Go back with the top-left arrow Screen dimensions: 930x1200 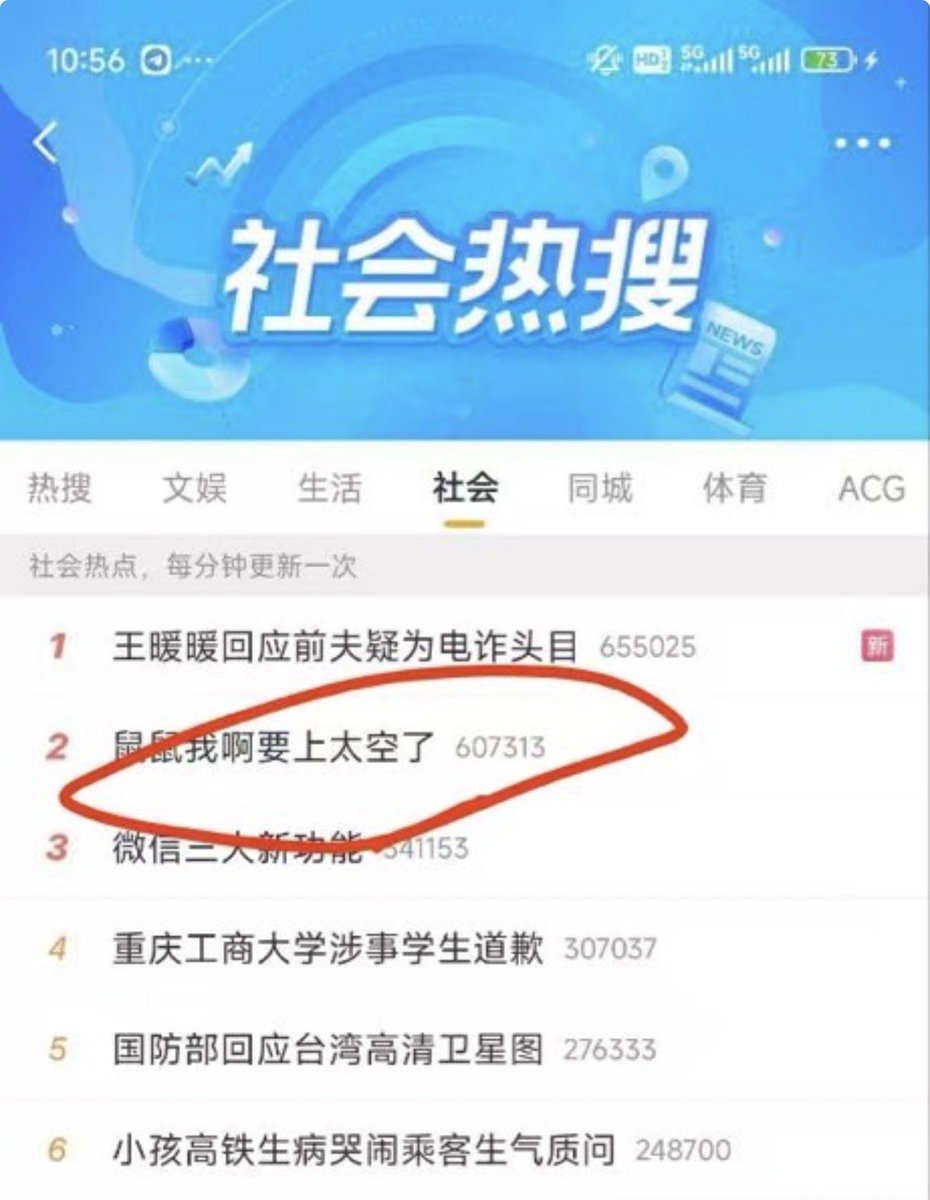pyautogui.click(x=45, y=144)
